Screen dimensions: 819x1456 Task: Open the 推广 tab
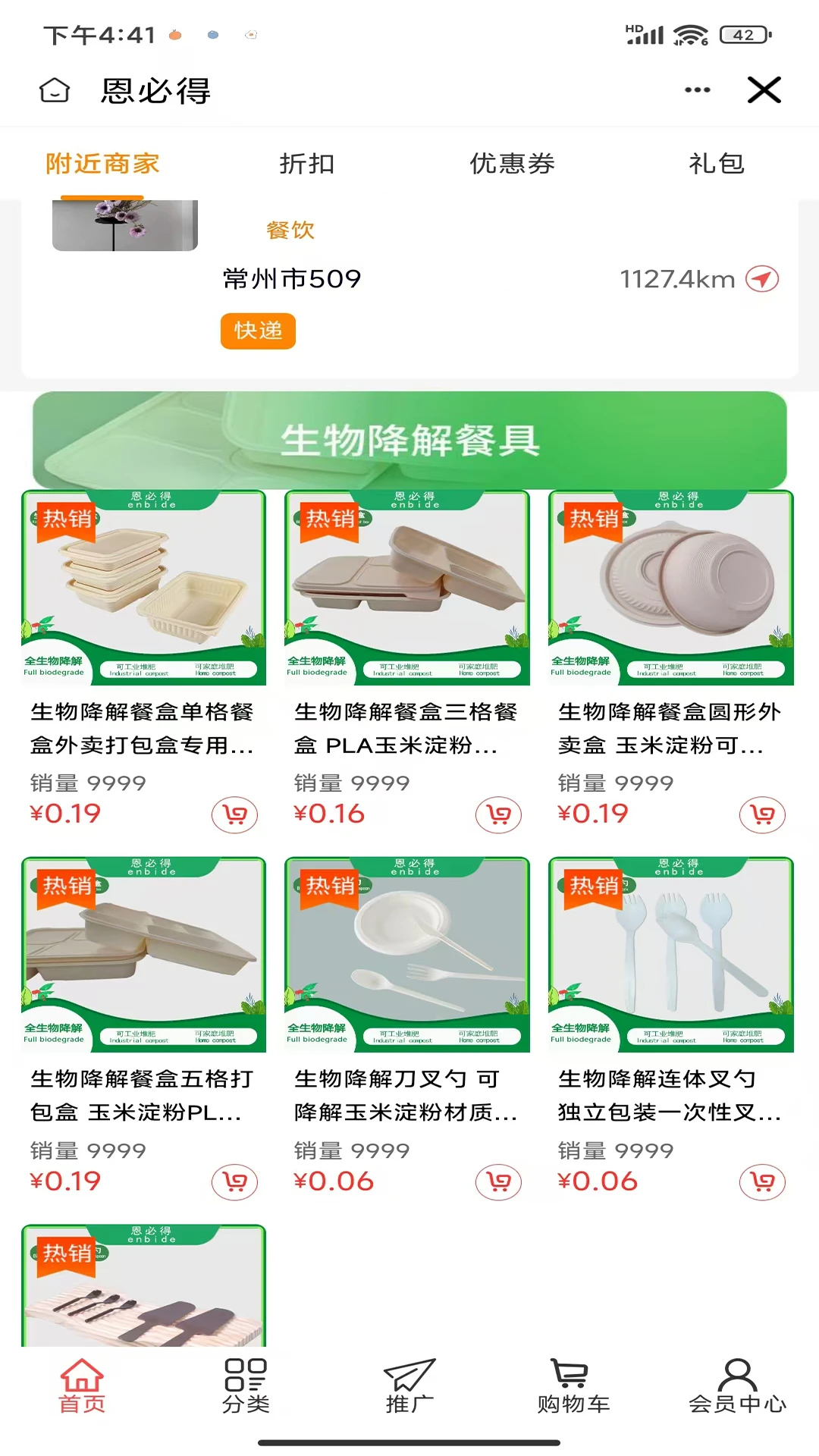[x=409, y=1385]
